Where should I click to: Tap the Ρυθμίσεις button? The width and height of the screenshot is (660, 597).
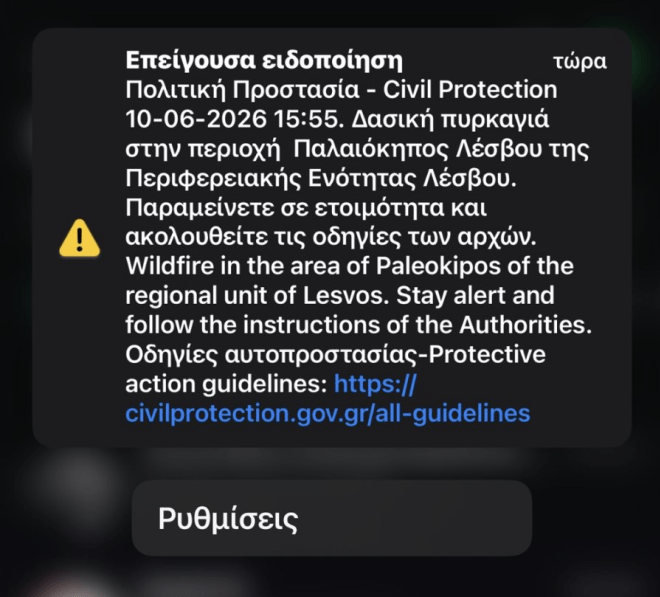point(331,518)
